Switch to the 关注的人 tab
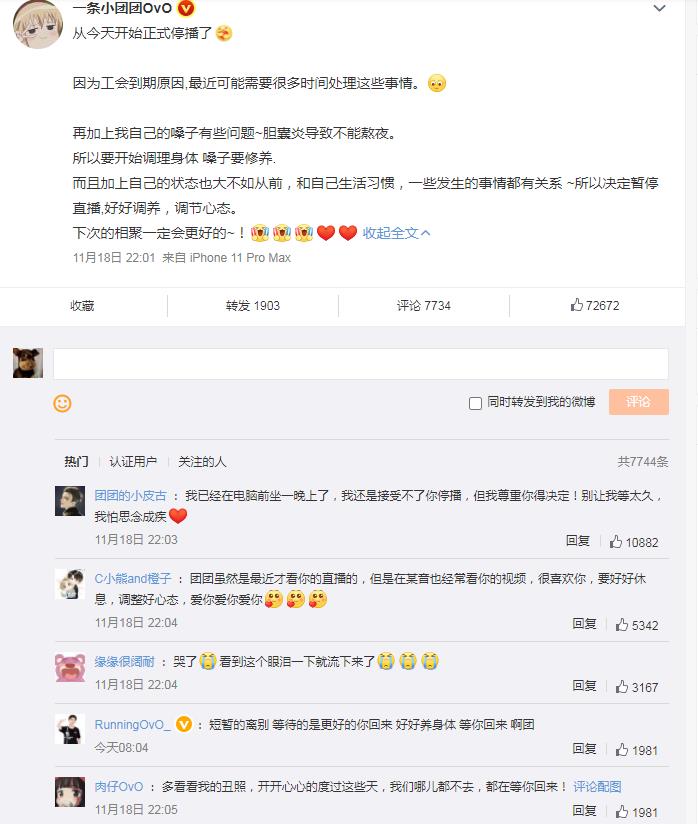Viewport: 698px width, 824px height. 202,461
